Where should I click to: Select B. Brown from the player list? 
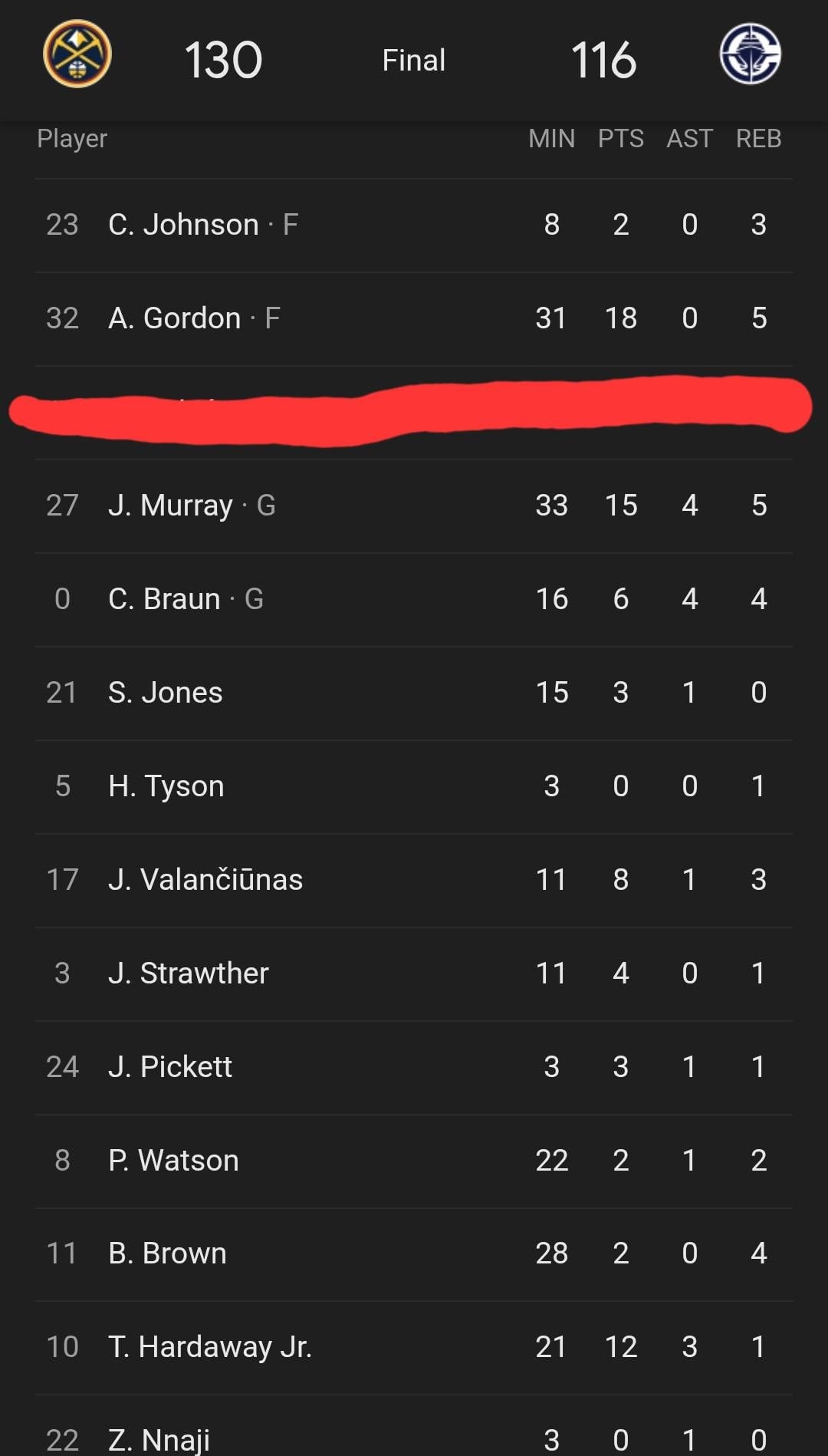click(x=167, y=1253)
